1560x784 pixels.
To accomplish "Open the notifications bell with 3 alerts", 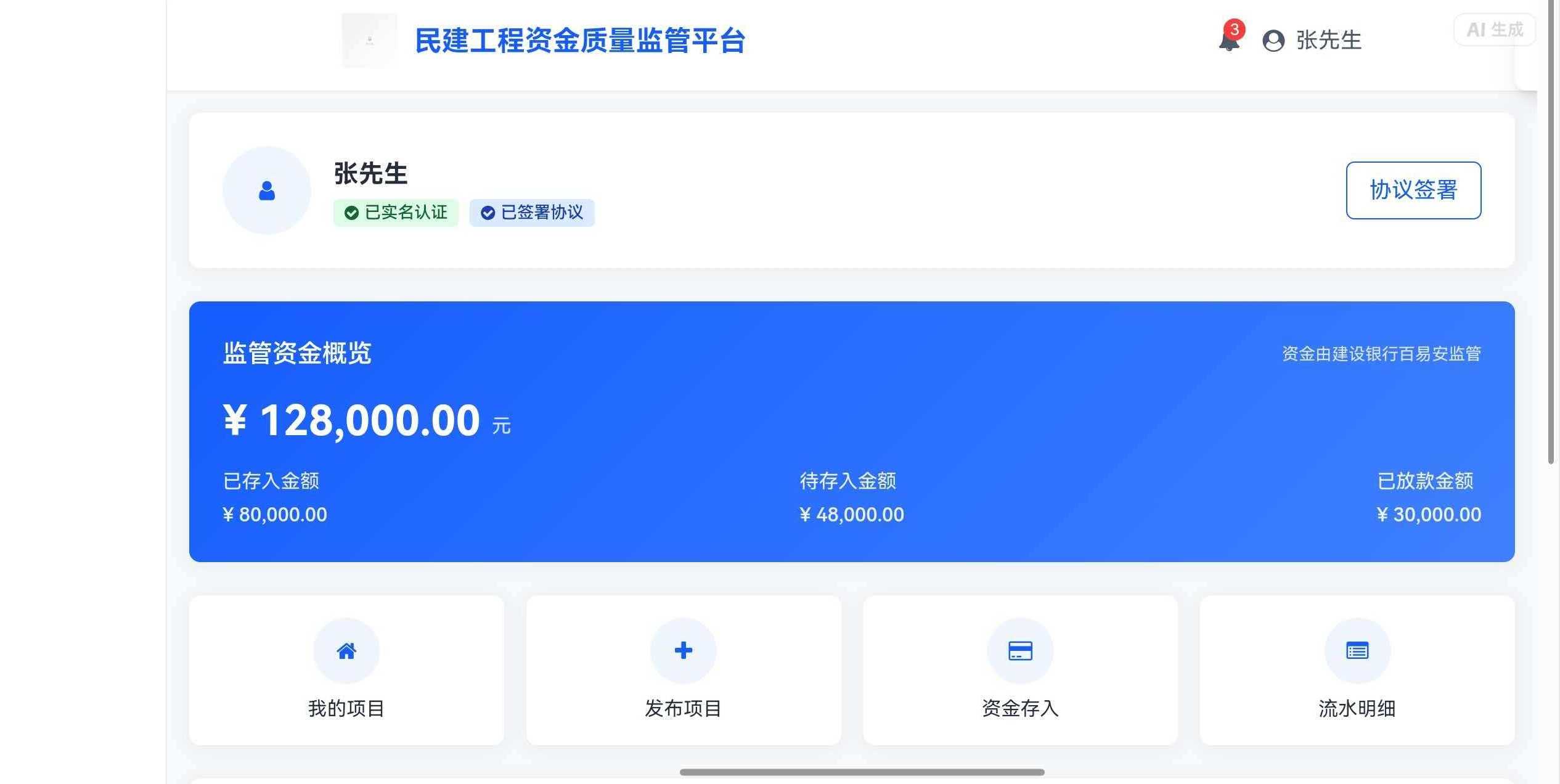I will [1229, 39].
